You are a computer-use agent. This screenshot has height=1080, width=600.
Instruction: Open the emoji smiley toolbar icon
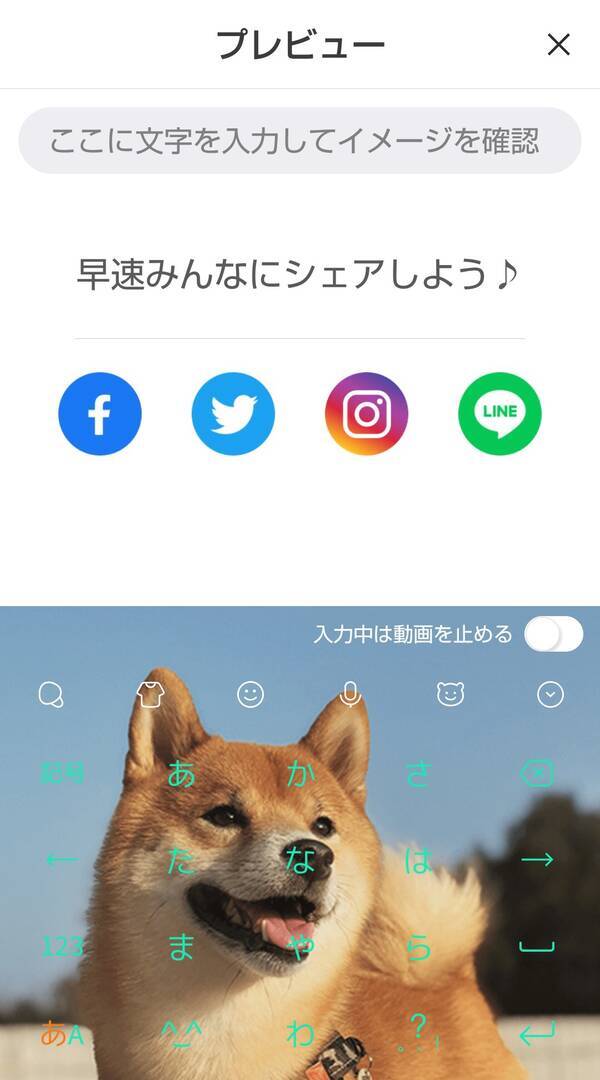(250, 695)
